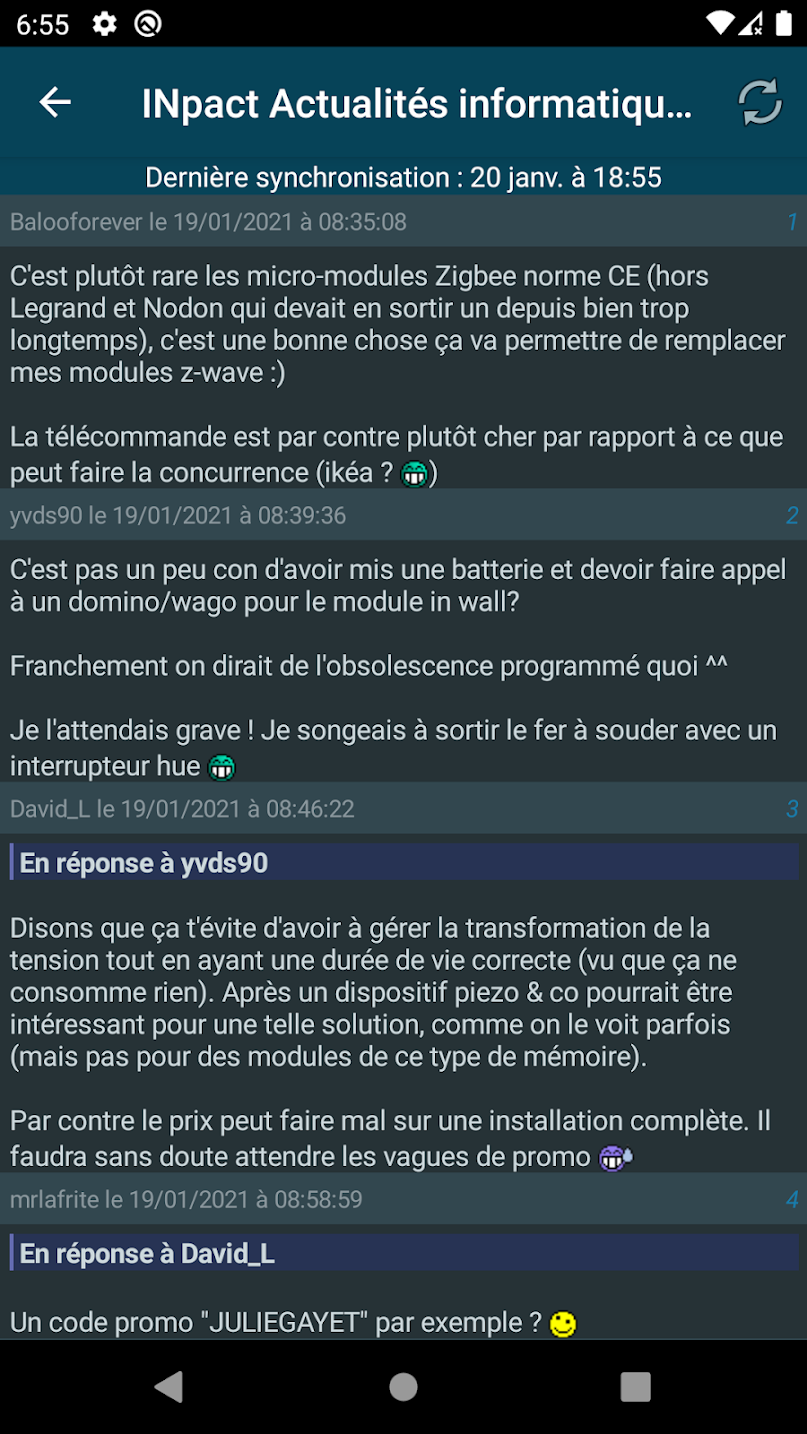This screenshot has height=1434, width=807.
Task: Go back using the app bar arrow
Action: (x=55, y=102)
